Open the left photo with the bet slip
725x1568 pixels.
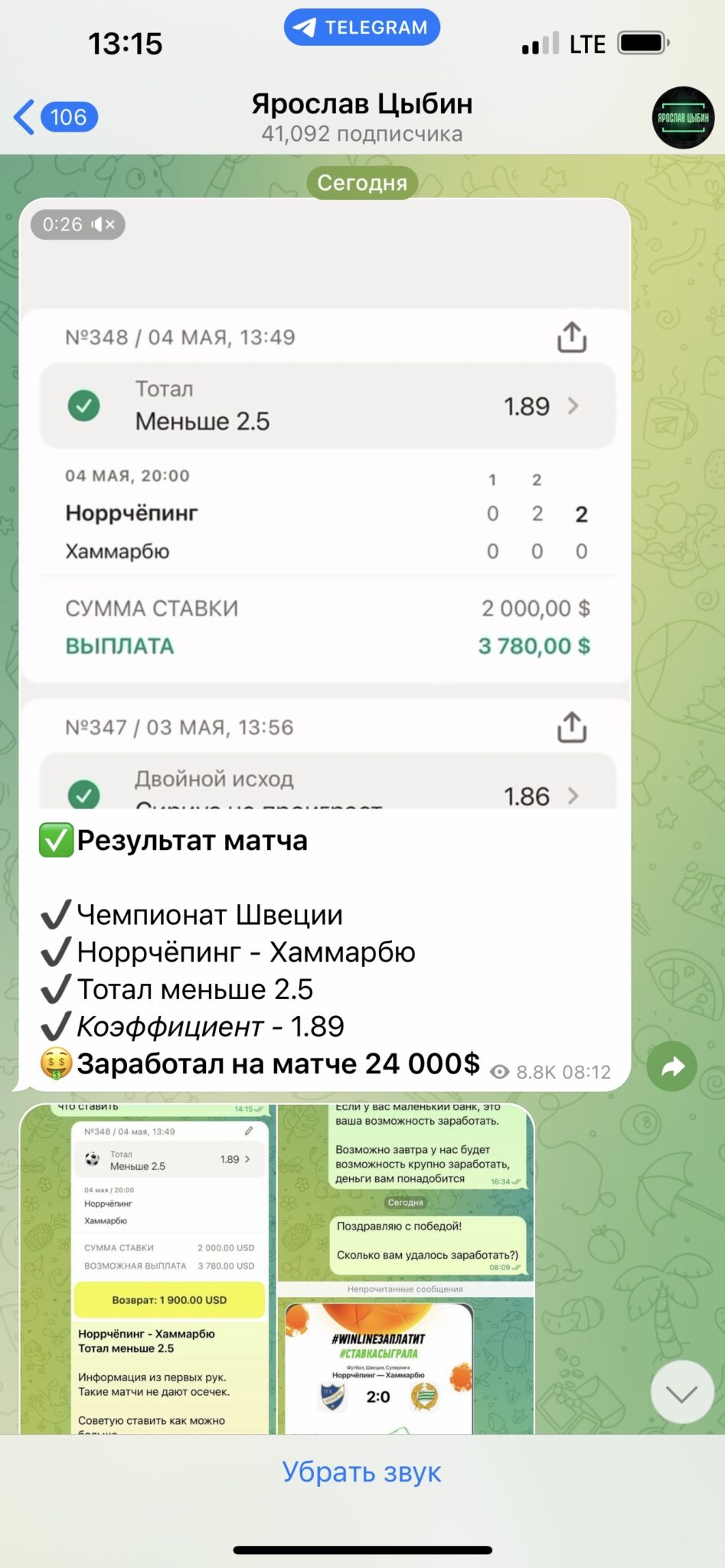tap(146, 1269)
